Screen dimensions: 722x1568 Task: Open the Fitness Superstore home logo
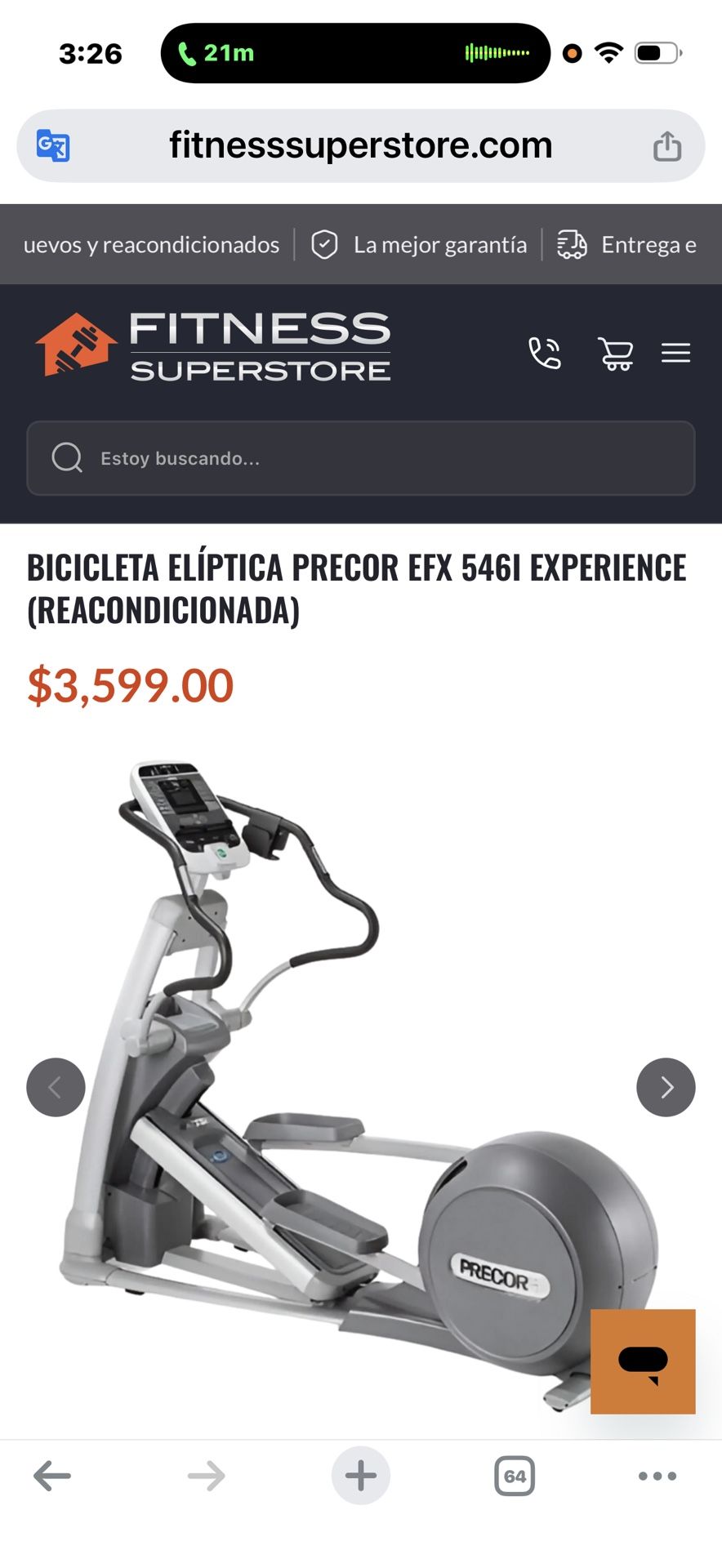pos(212,348)
